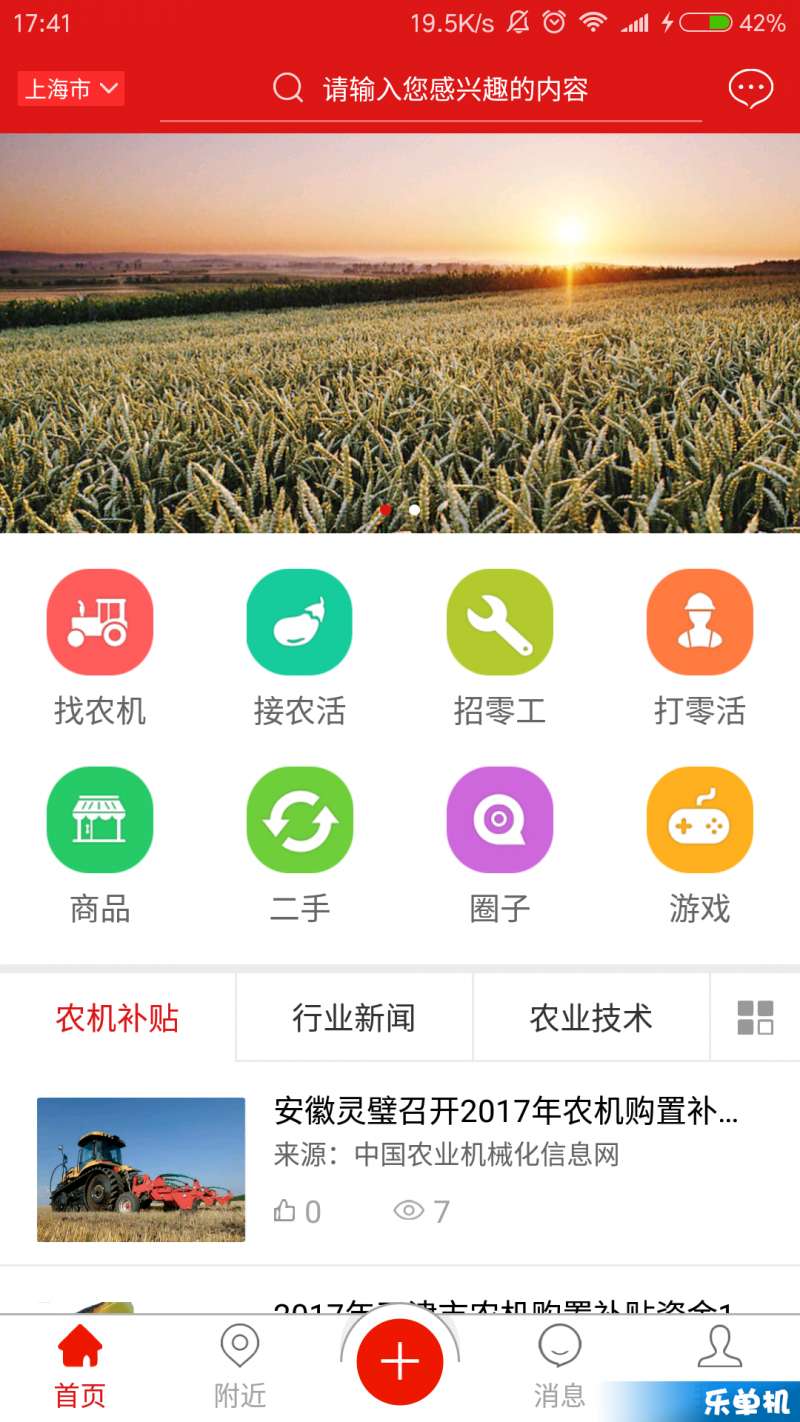Tap the search box 请输入您感兴趣的内容
Image resolution: width=800 pixels, height=1422 pixels.
pyautogui.click(x=431, y=90)
